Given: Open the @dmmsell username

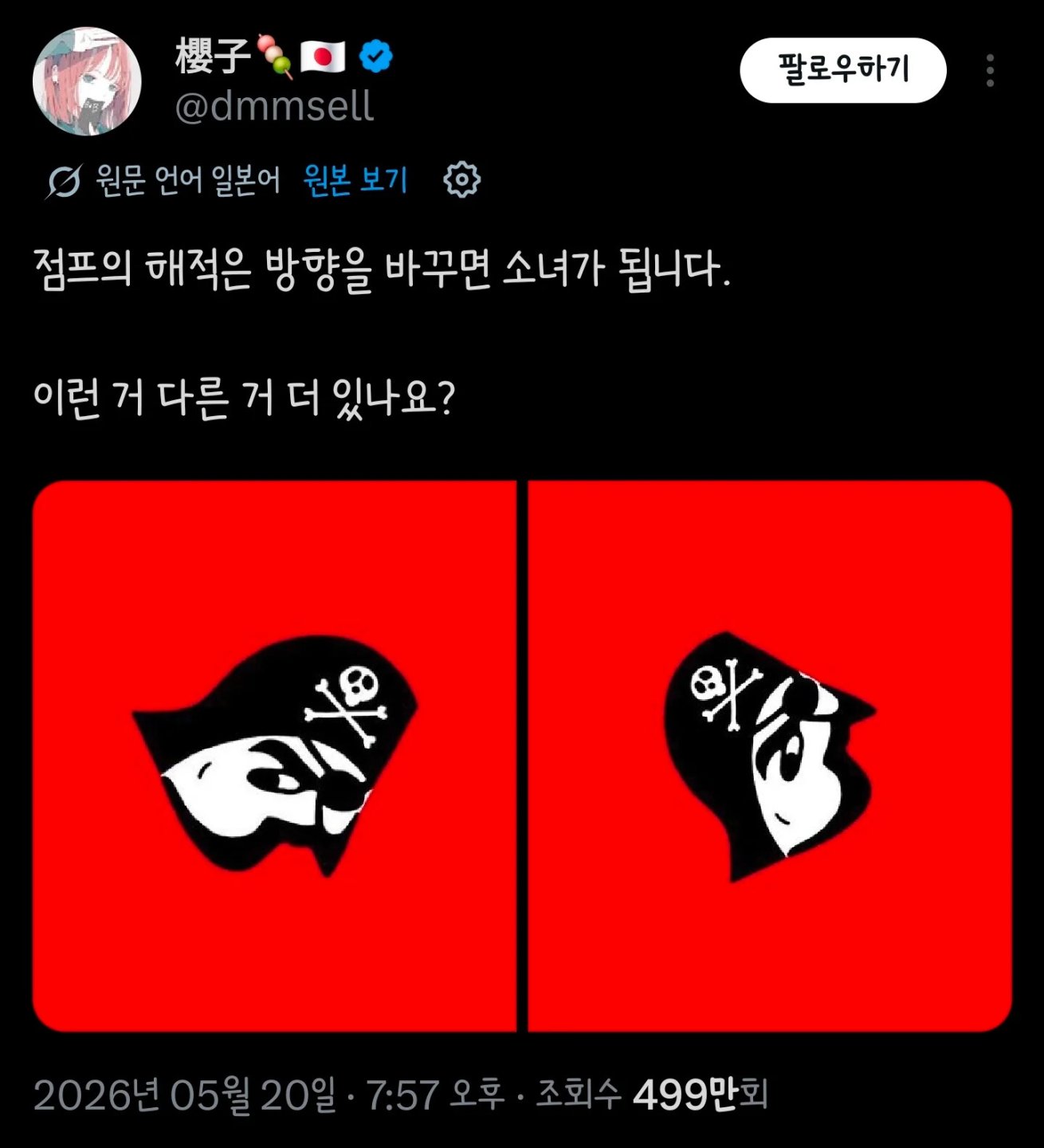Looking at the screenshot, I should [273, 106].
